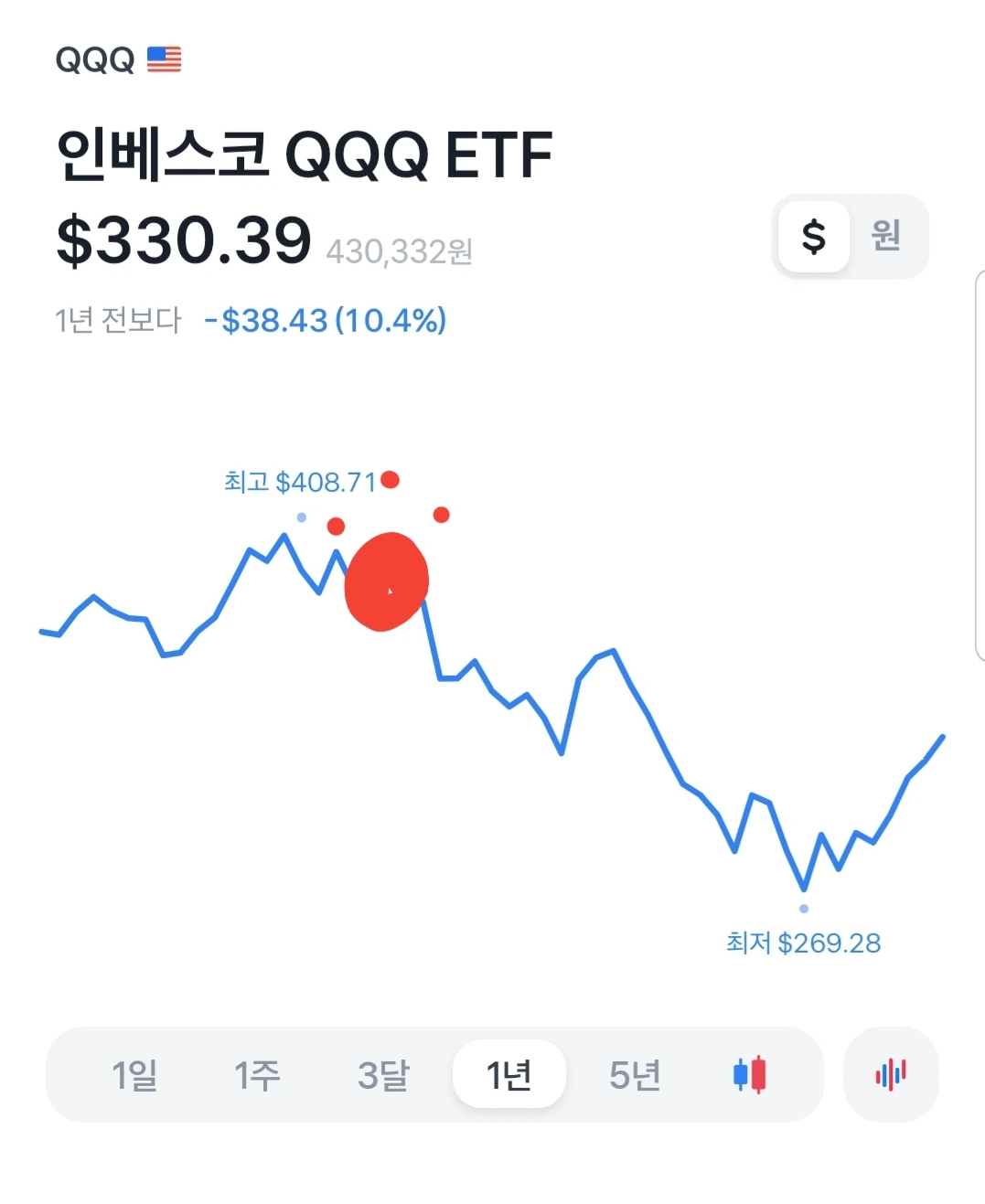Image resolution: width=985 pixels, height=1204 pixels.
Task: Select the $ currency option
Action: 813,237
